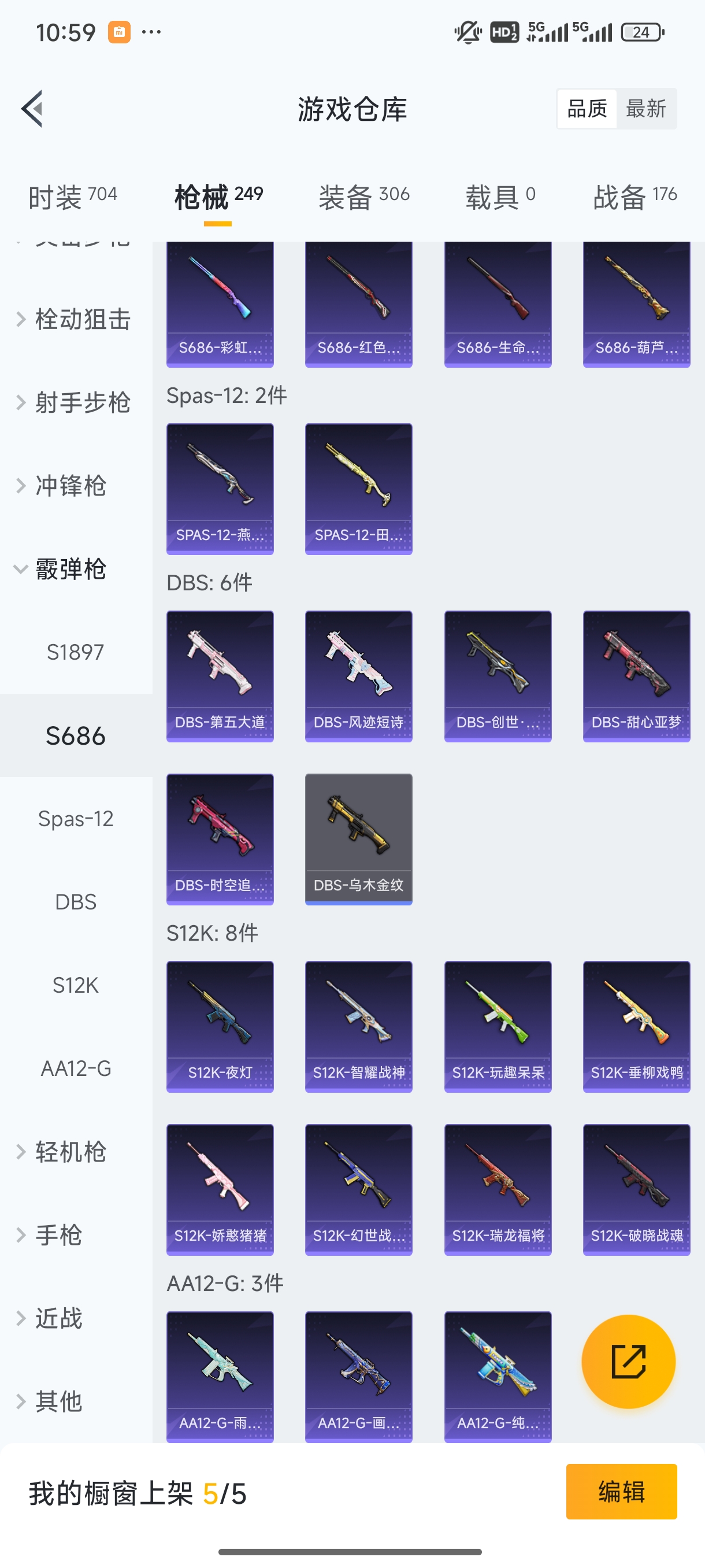Image resolution: width=705 pixels, height=1568 pixels.
Task: Switch to the 时装 tab
Action: pos(72,197)
